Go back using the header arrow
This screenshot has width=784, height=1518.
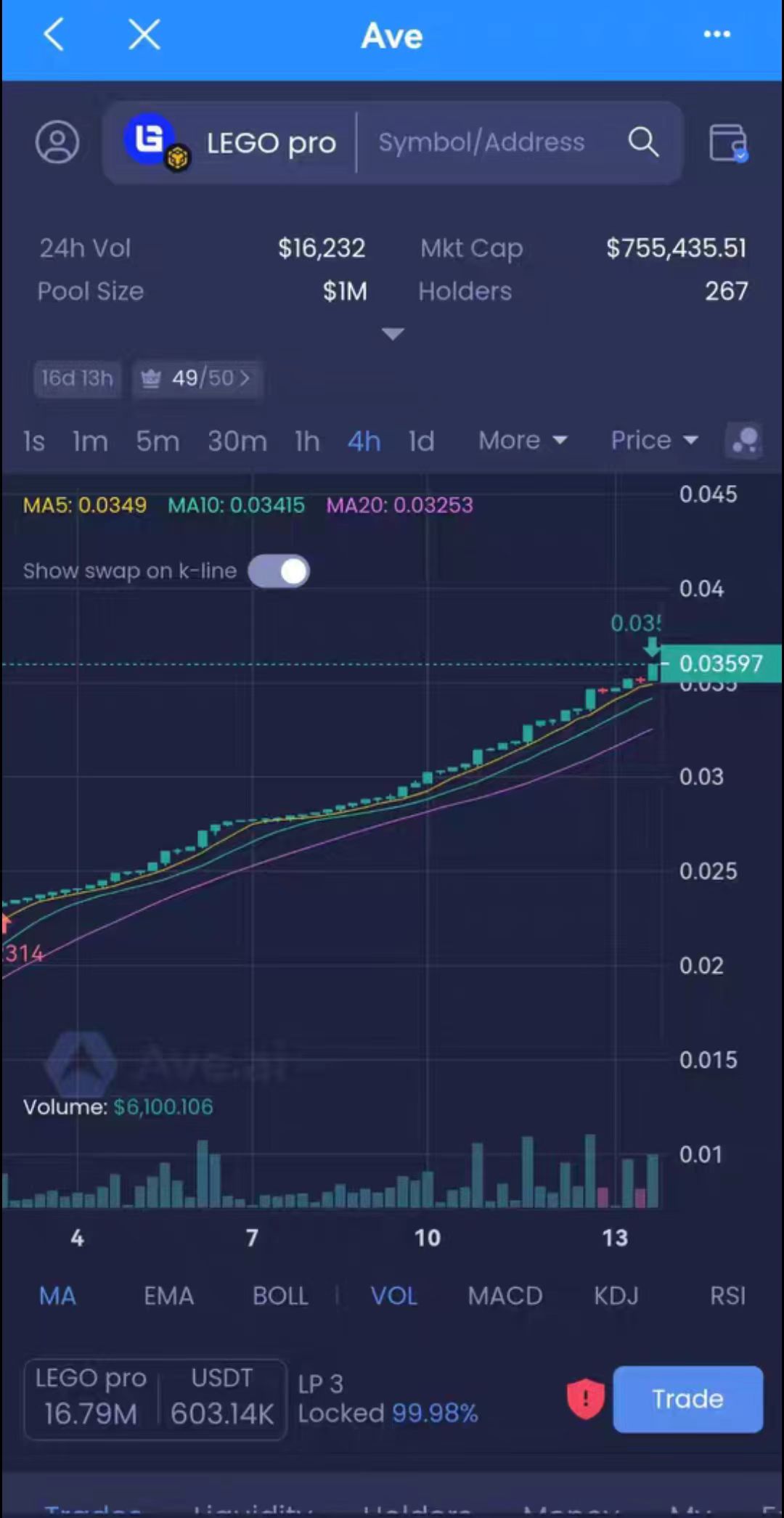coord(54,35)
